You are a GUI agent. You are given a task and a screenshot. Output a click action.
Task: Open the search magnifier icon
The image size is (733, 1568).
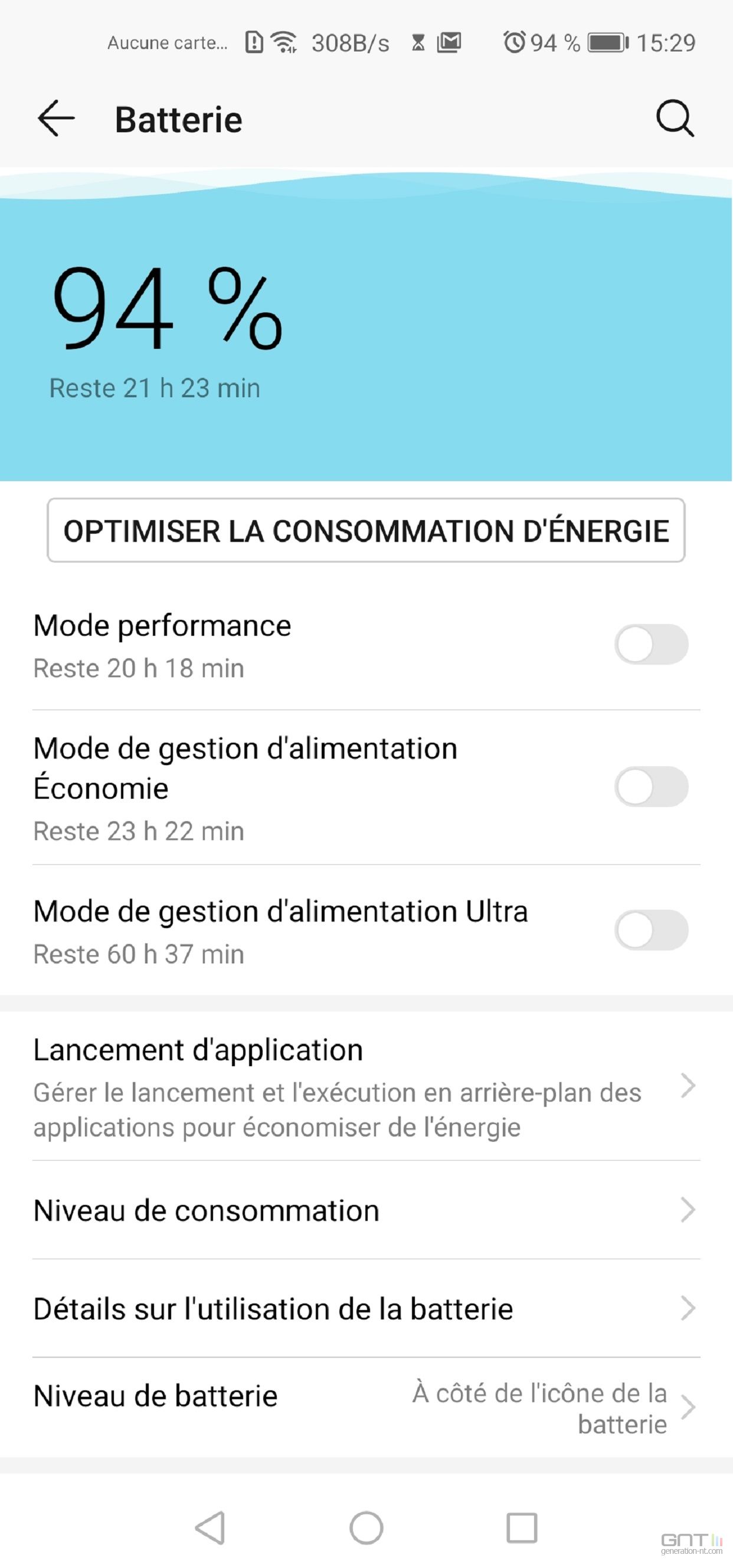point(675,118)
